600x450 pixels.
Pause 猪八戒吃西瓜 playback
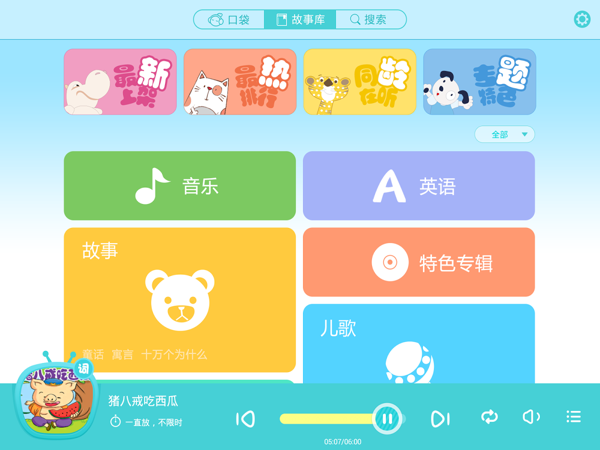tap(388, 418)
